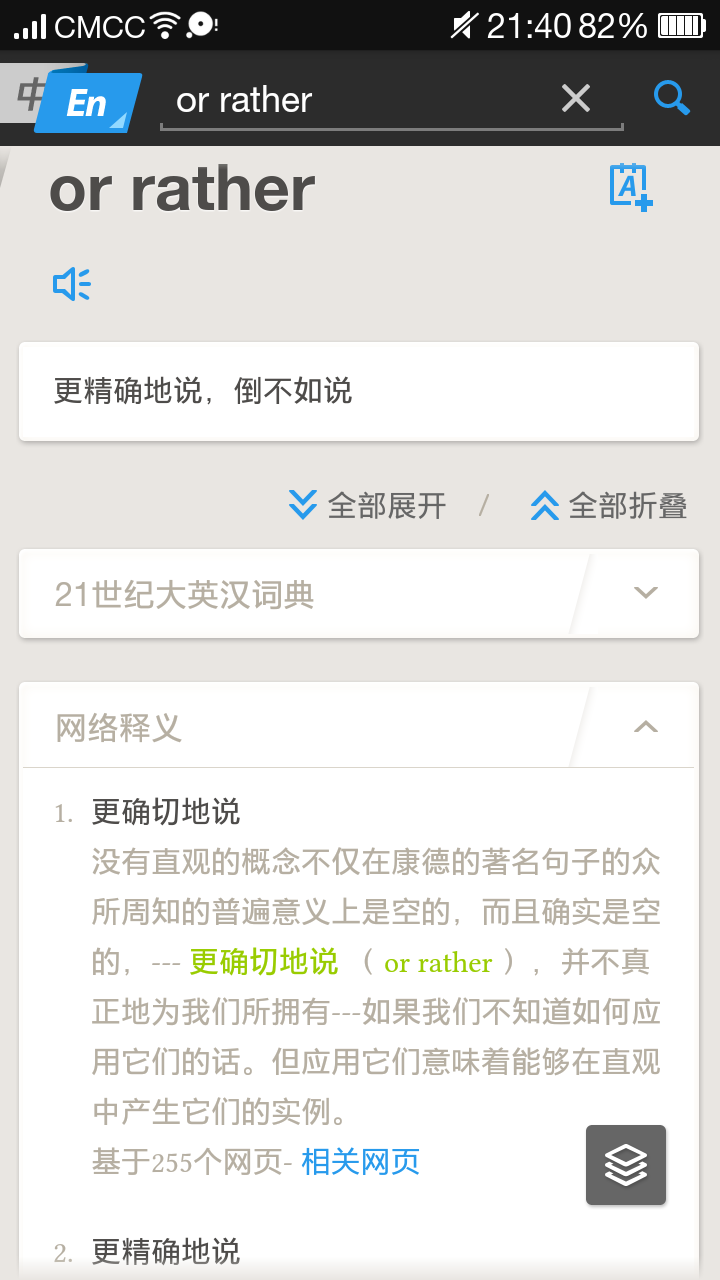This screenshot has height=1280, width=720.
Task: Tap the floating layers button
Action: (626, 1165)
